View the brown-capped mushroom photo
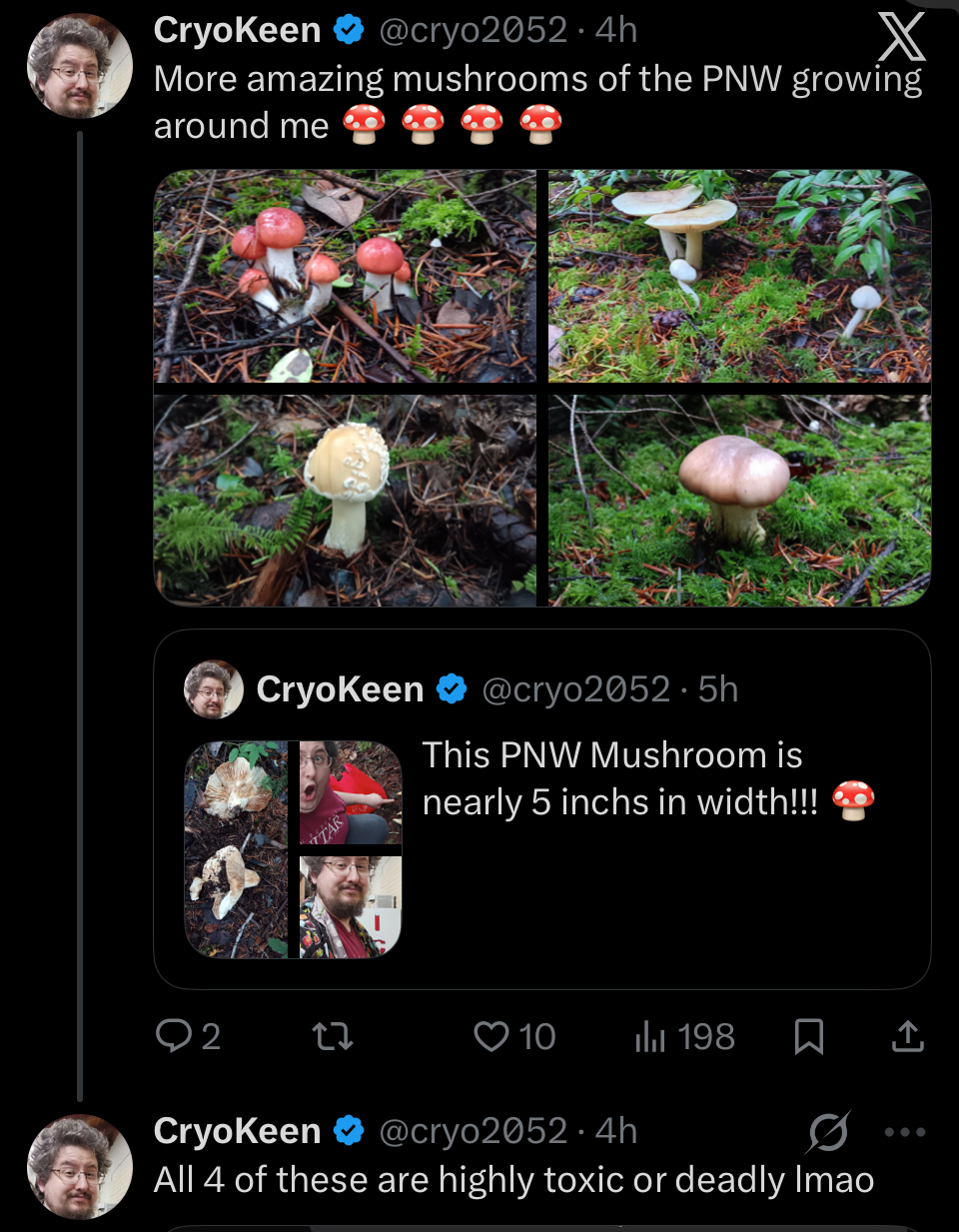The height and width of the screenshot is (1232, 959). pos(739,500)
